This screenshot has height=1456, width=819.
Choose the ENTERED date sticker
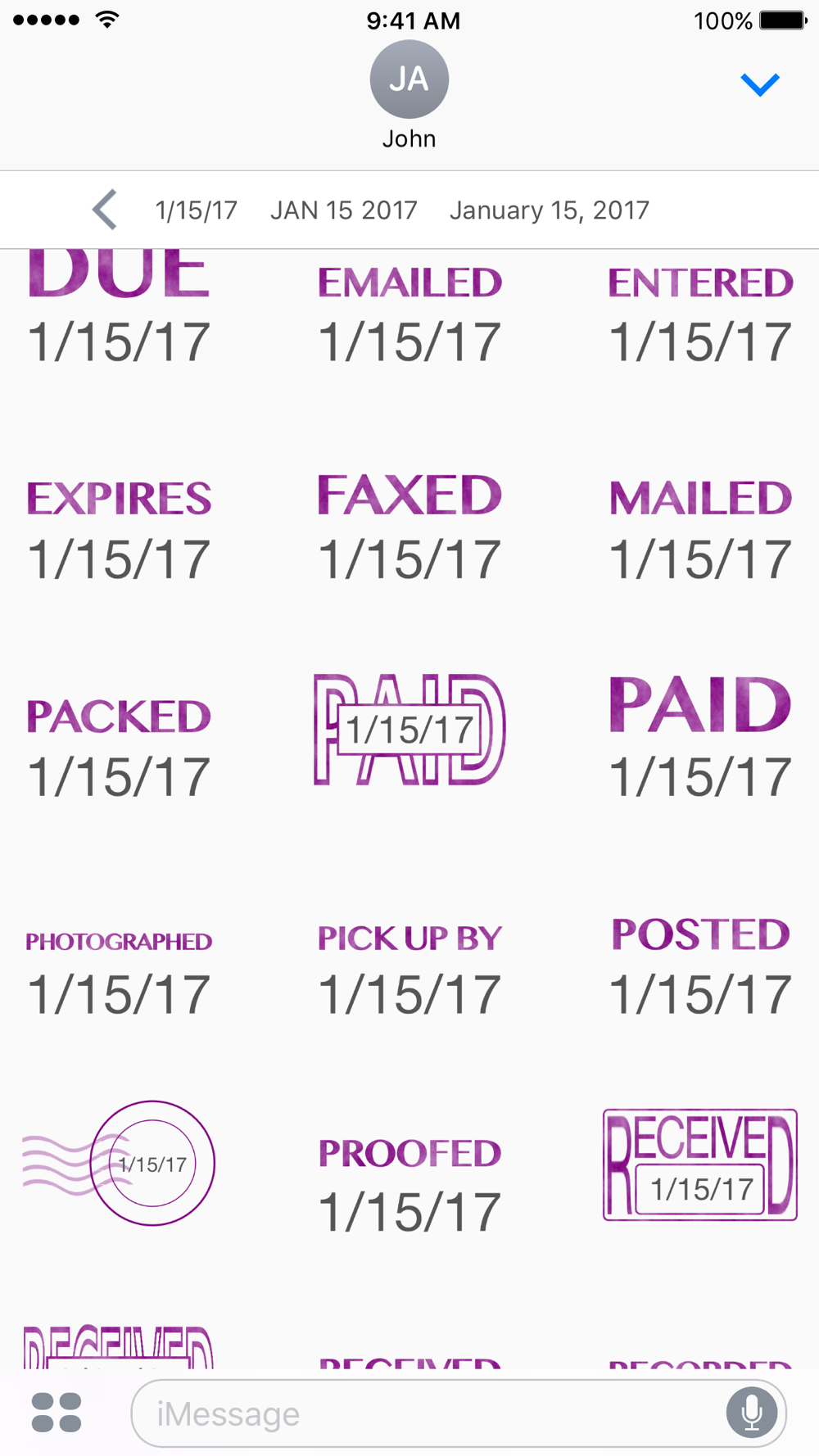[700, 314]
